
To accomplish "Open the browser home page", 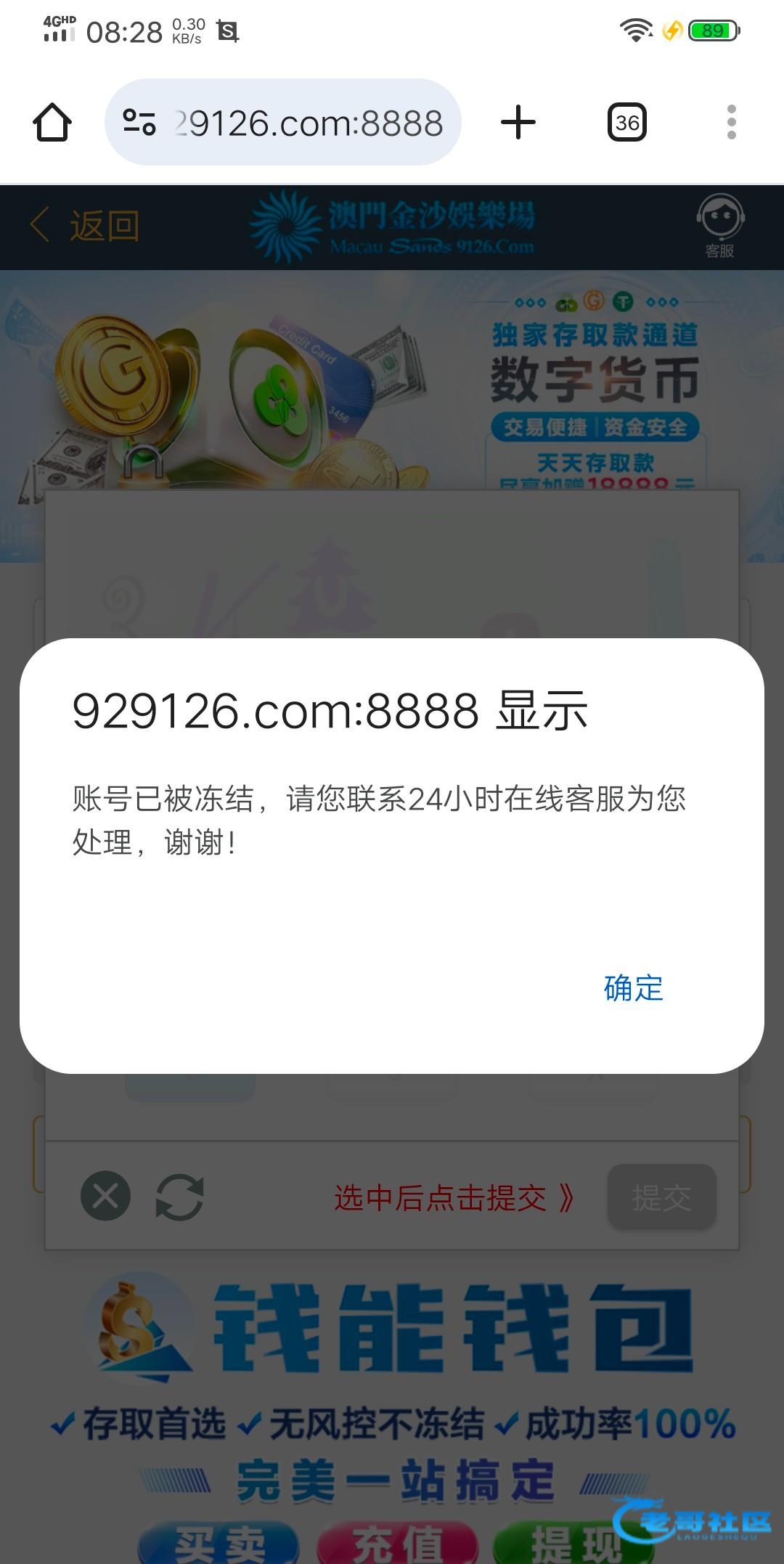I will [x=52, y=122].
